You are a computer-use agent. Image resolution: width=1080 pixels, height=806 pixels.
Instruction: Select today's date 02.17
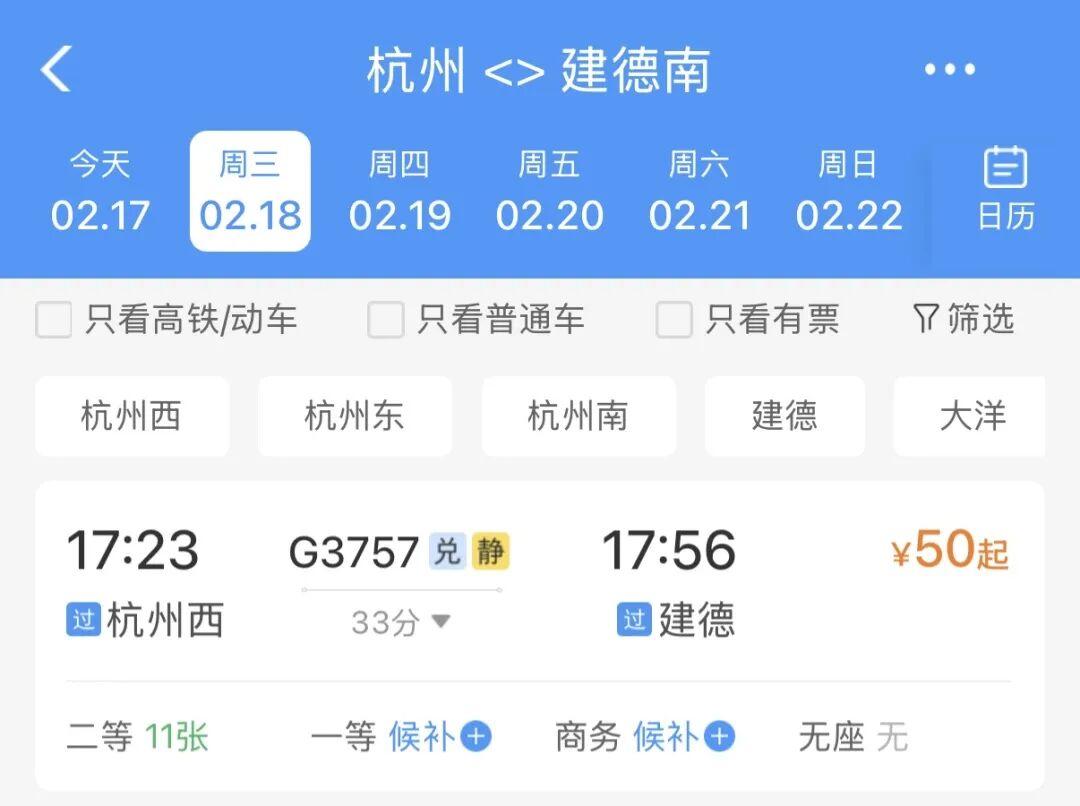tap(100, 192)
